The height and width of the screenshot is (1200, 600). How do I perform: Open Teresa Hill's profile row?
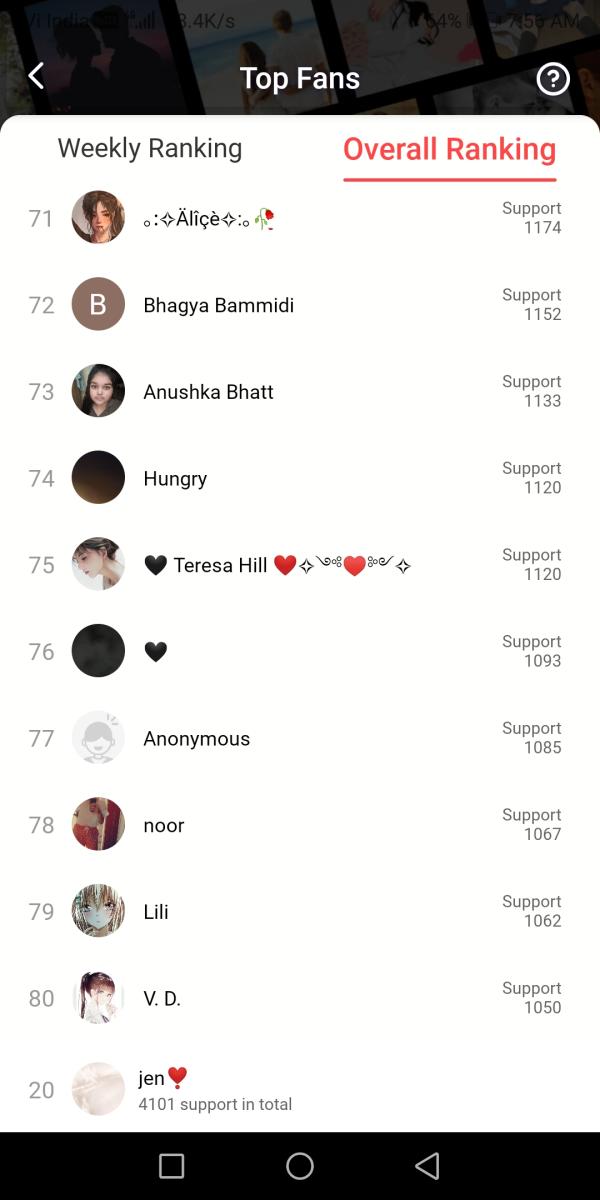click(x=220, y=566)
